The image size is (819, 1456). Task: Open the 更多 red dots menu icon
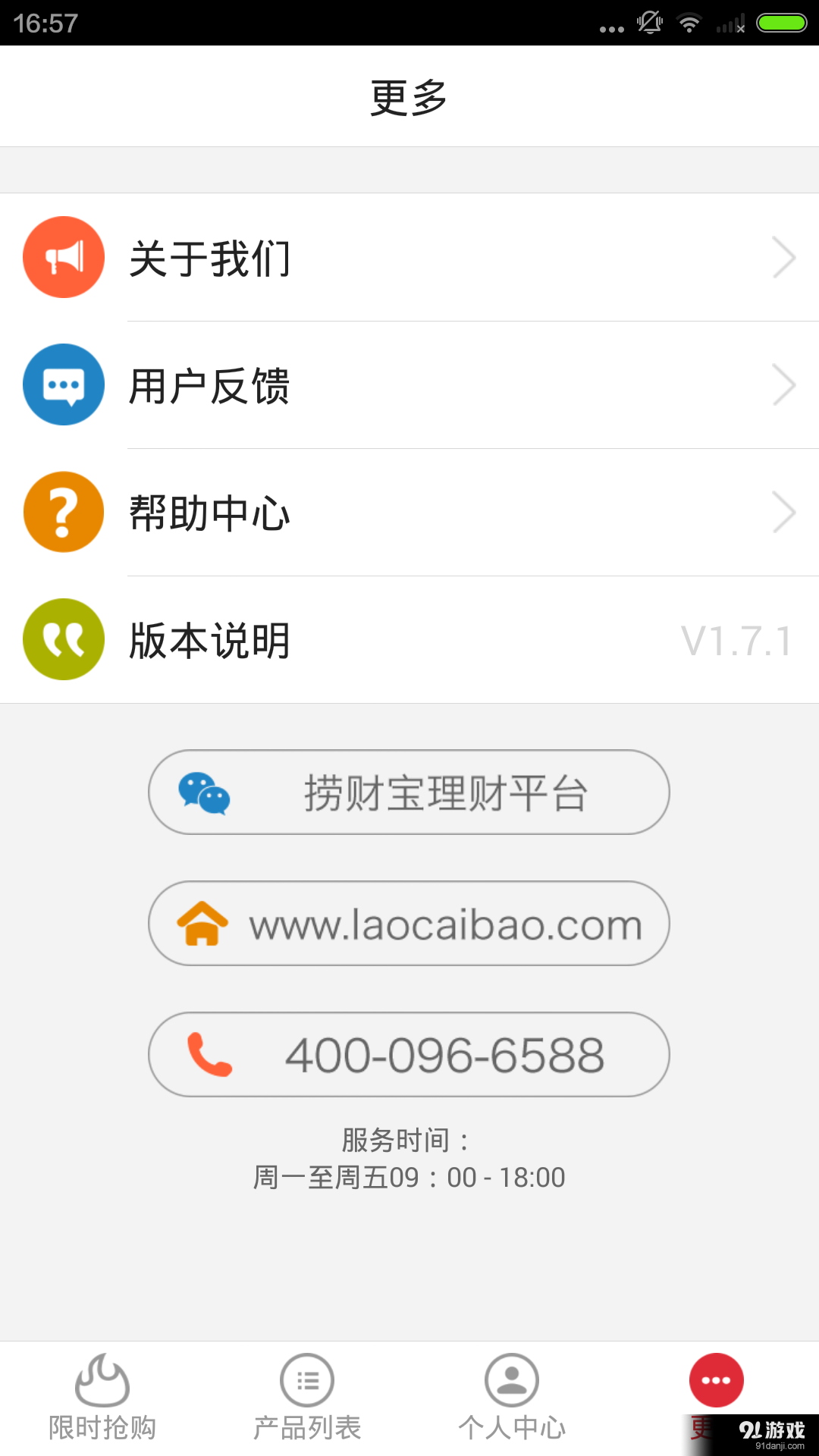[x=715, y=1380]
